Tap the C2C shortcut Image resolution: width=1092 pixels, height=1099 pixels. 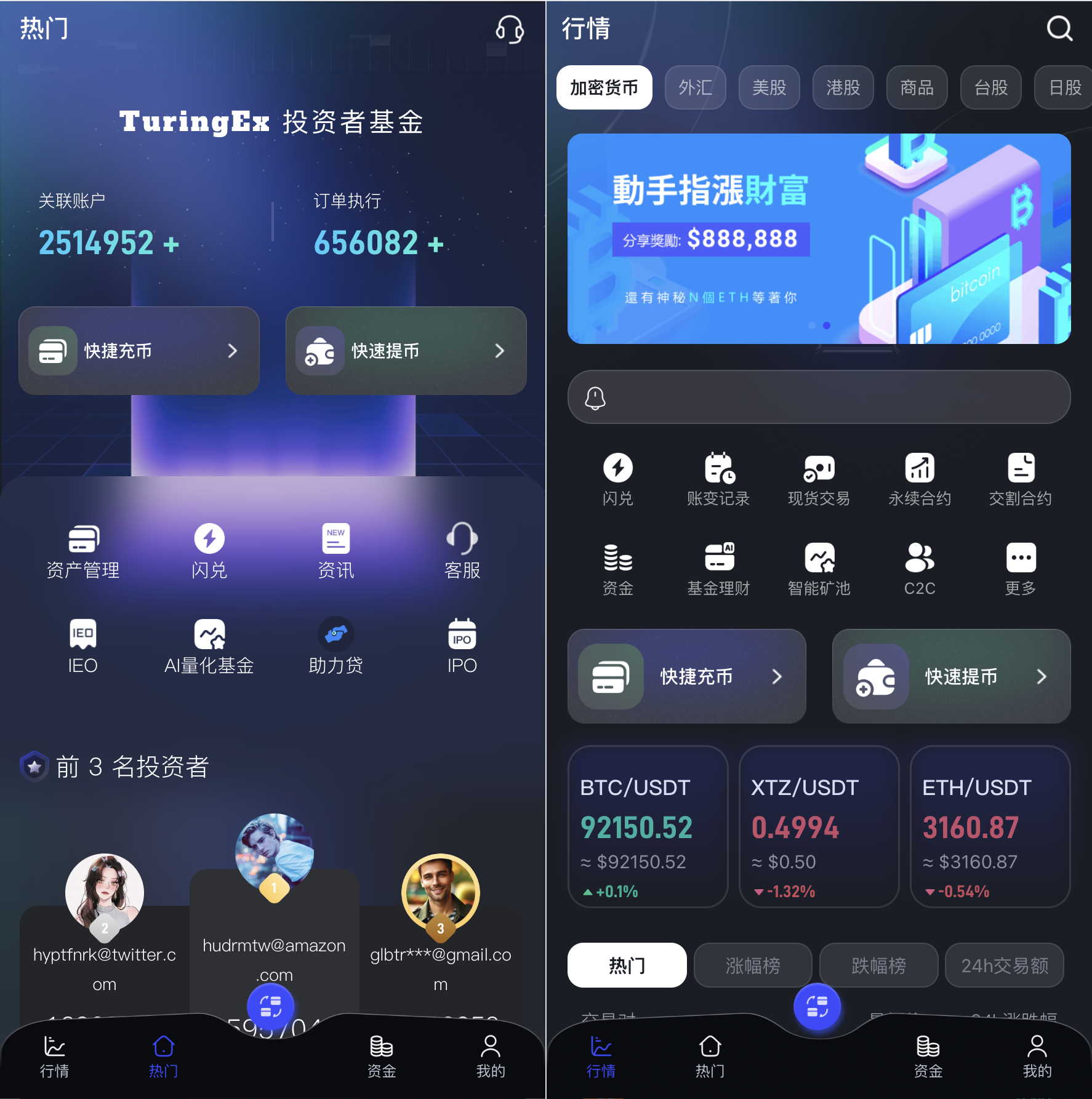[919, 569]
